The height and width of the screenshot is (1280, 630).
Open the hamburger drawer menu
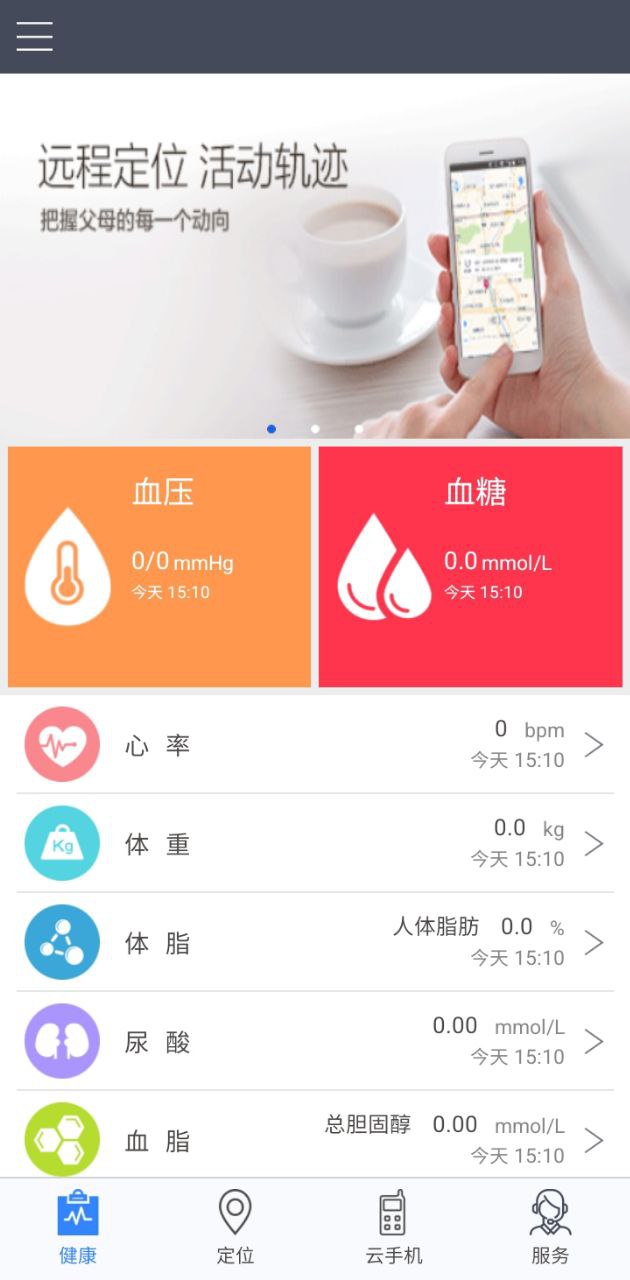(34, 36)
